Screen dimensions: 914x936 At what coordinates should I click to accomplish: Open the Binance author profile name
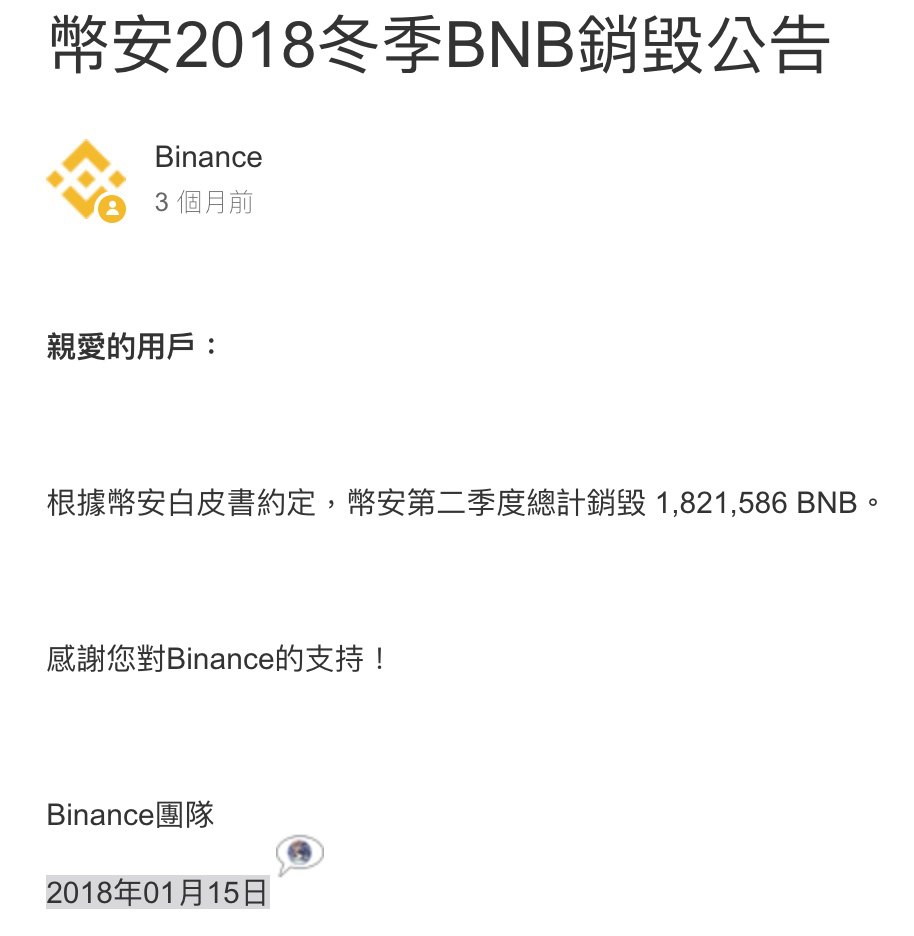click(x=208, y=157)
